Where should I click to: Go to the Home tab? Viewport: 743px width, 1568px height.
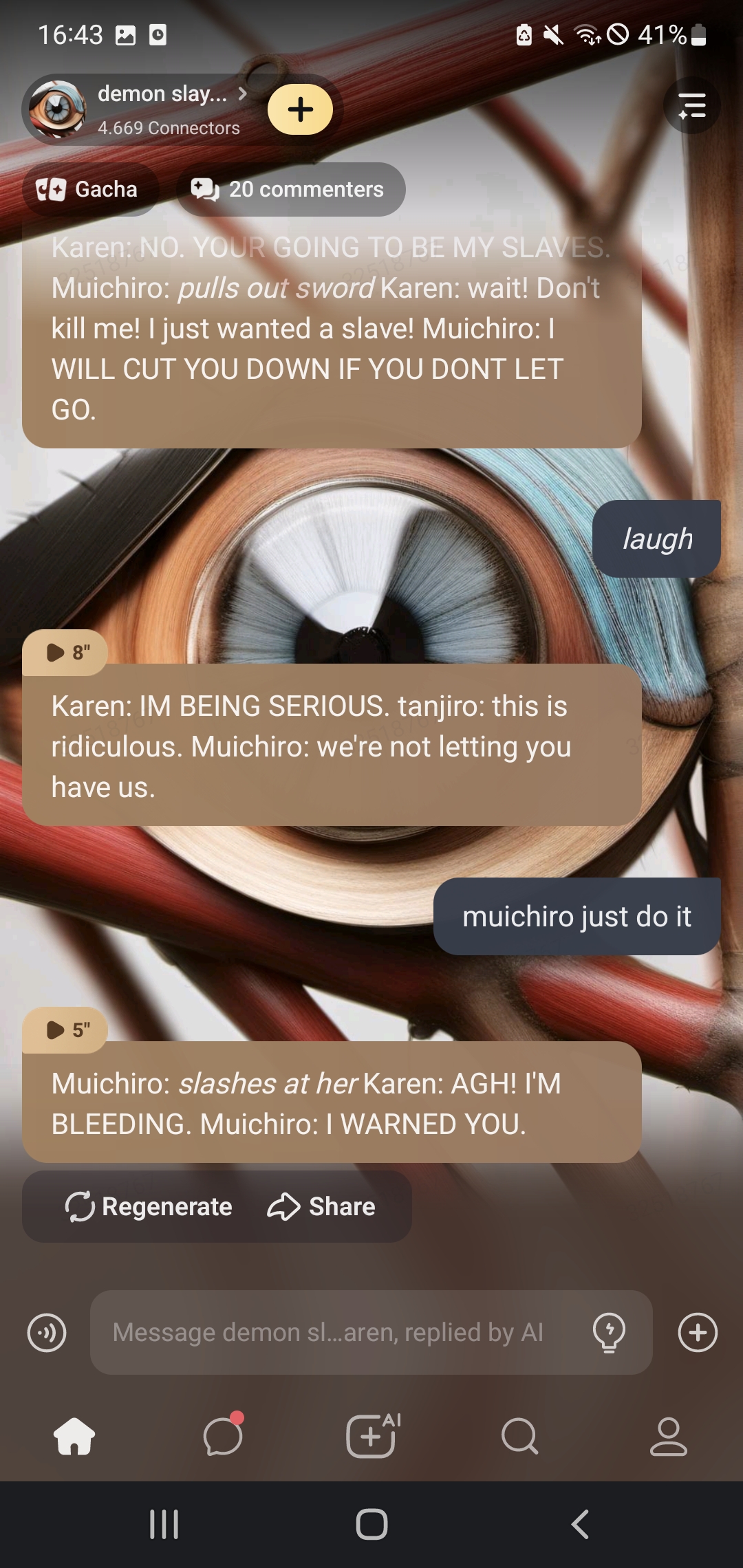(x=74, y=1436)
